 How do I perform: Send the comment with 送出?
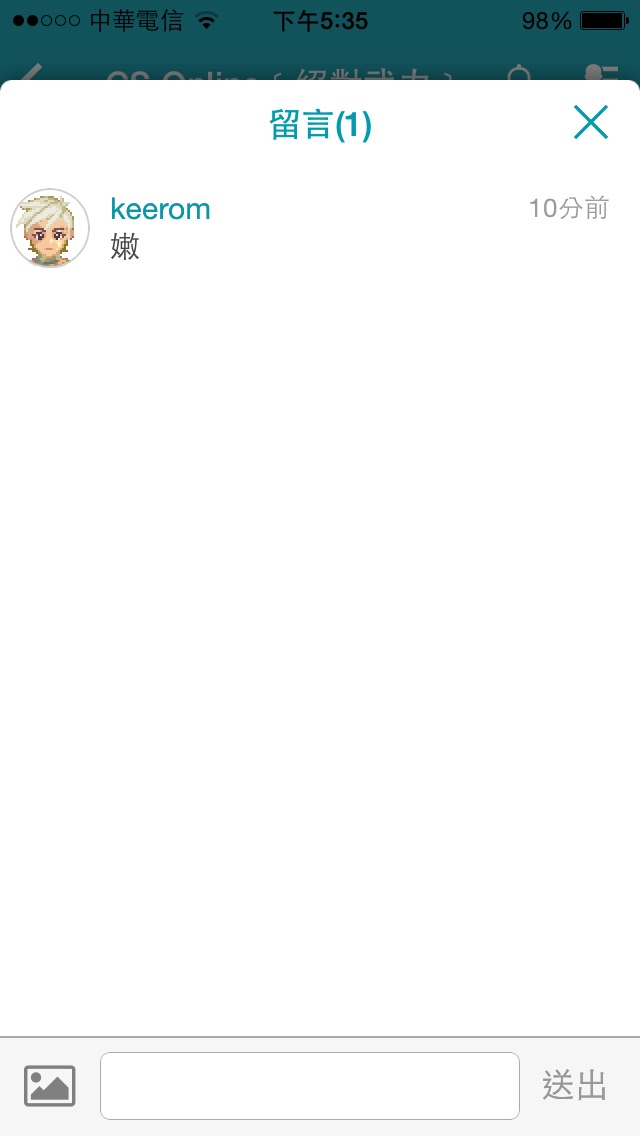point(575,1085)
